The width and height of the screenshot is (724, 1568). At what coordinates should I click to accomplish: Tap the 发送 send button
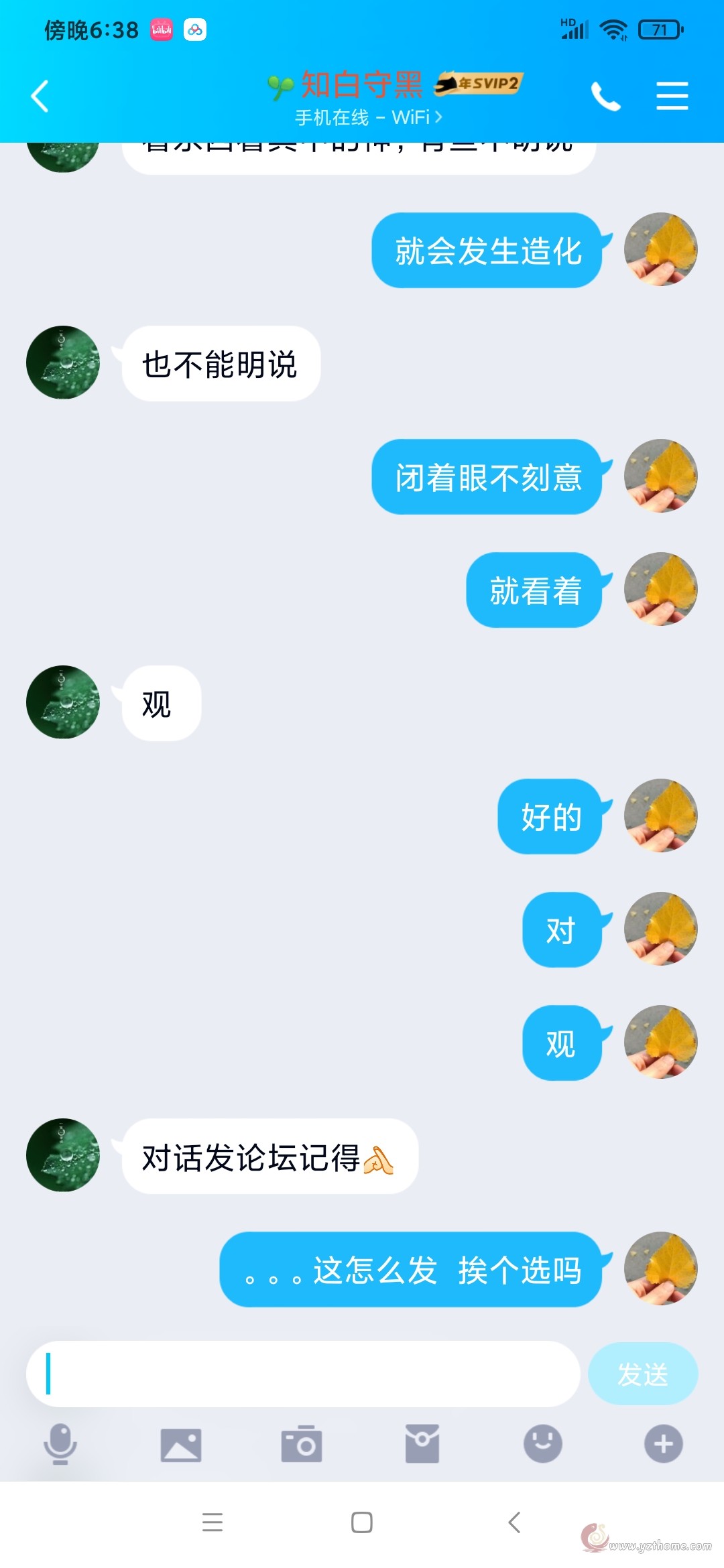pos(643,1374)
